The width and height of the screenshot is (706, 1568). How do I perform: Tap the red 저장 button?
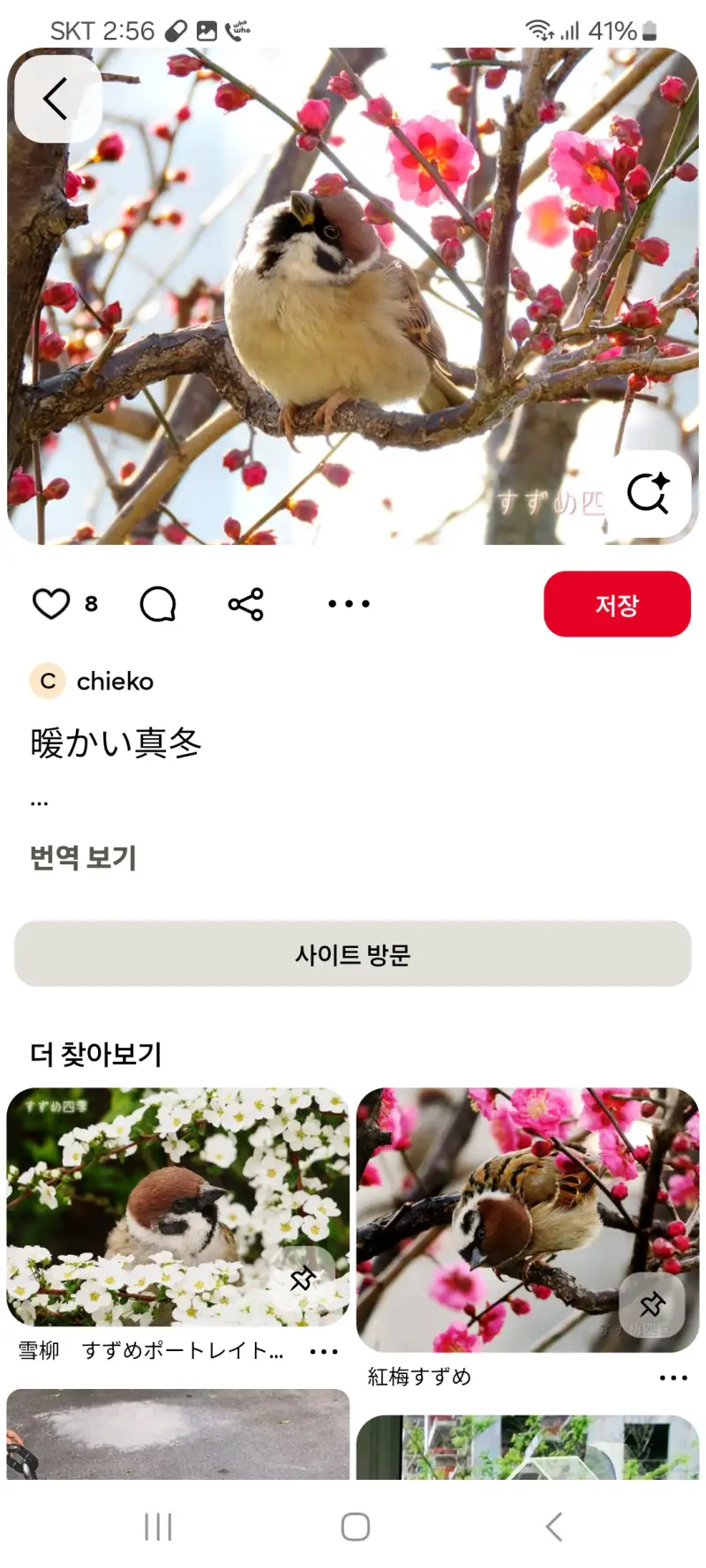click(616, 604)
